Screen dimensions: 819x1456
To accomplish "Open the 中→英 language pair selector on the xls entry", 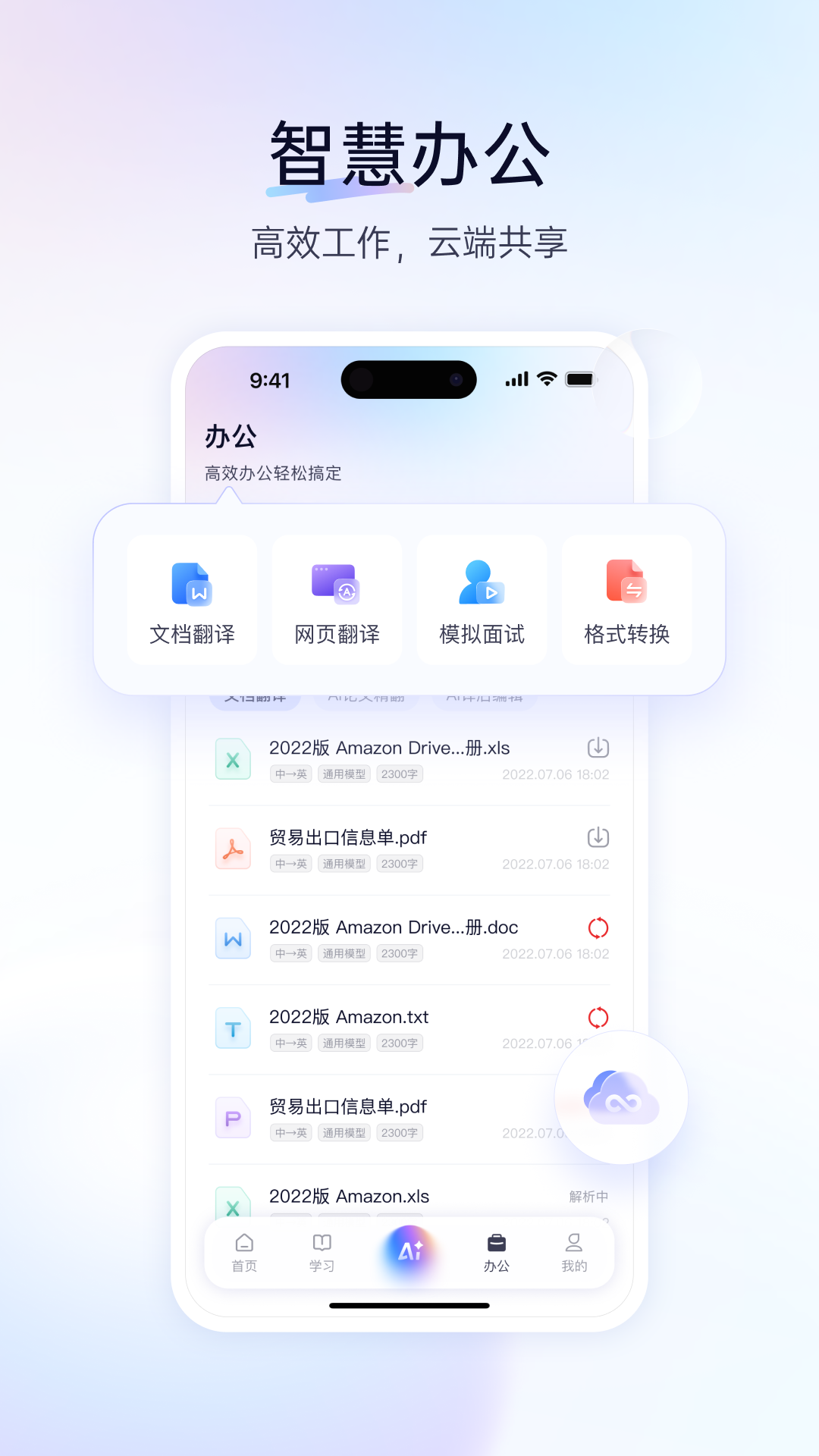I will [x=290, y=773].
